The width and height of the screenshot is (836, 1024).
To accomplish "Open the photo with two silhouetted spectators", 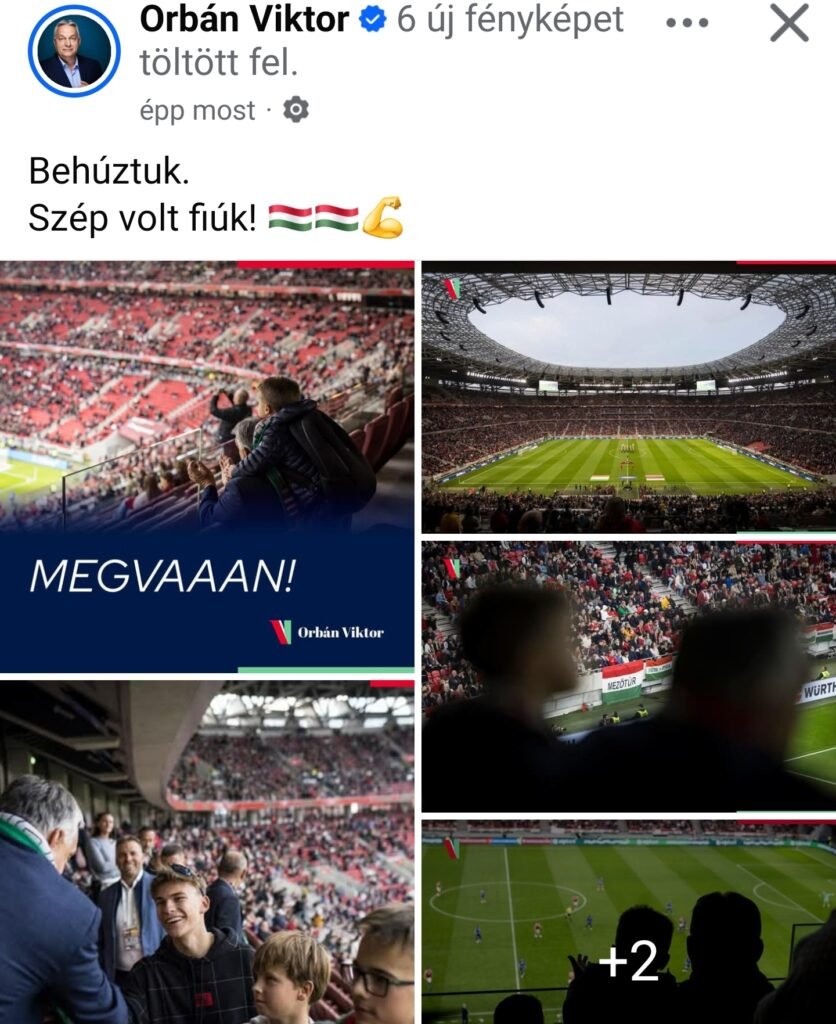I will [628, 676].
